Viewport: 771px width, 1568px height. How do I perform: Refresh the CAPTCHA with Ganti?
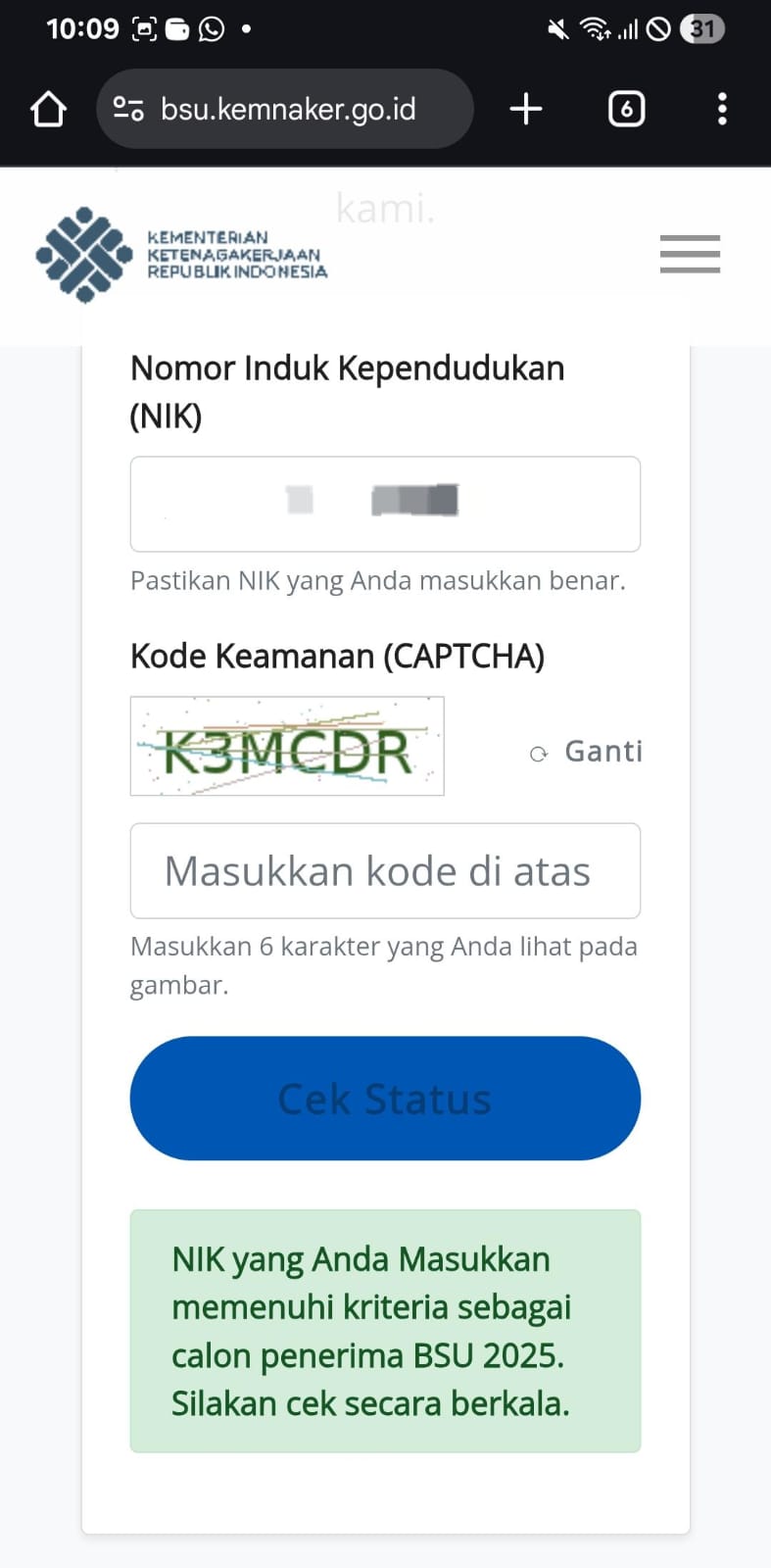(588, 752)
